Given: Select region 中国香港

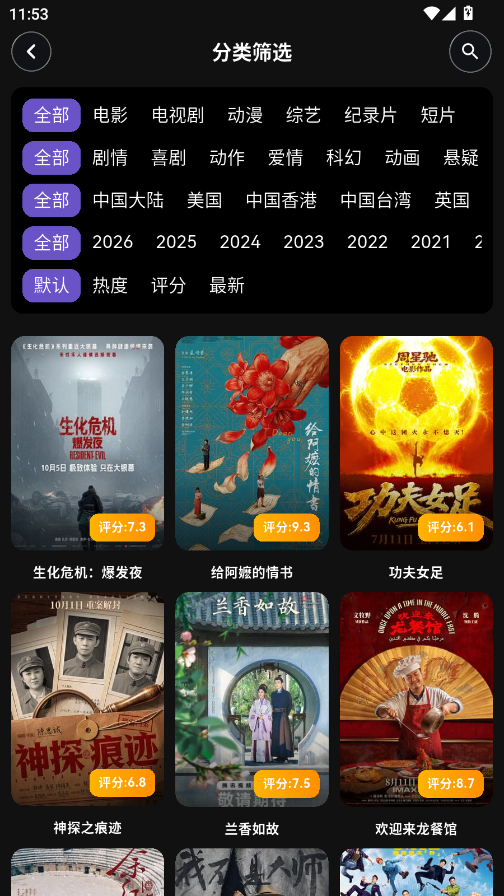Looking at the screenshot, I should pyautogui.click(x=281, y=201).
